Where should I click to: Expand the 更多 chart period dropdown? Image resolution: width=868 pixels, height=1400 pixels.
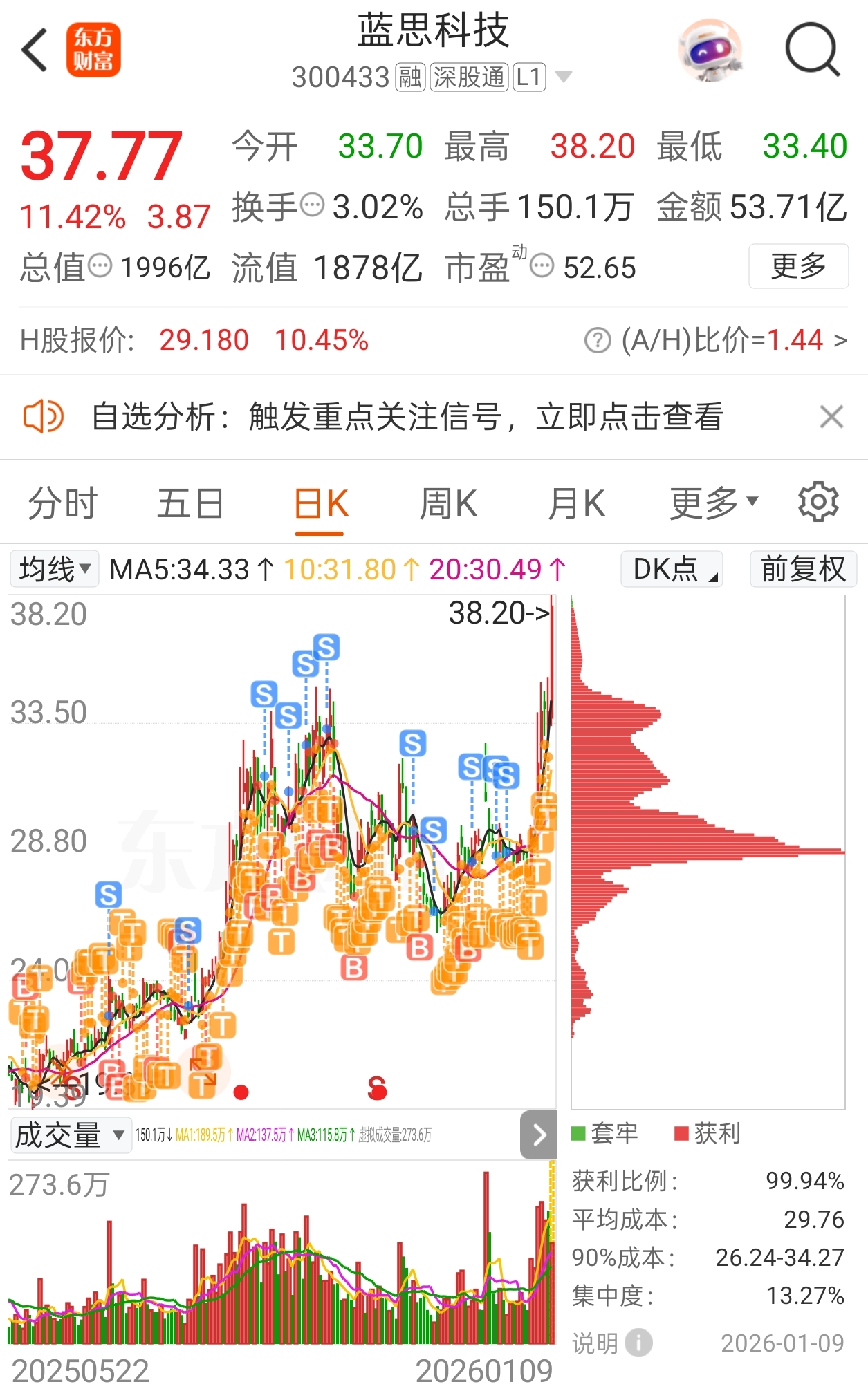(x=714, y=503)
